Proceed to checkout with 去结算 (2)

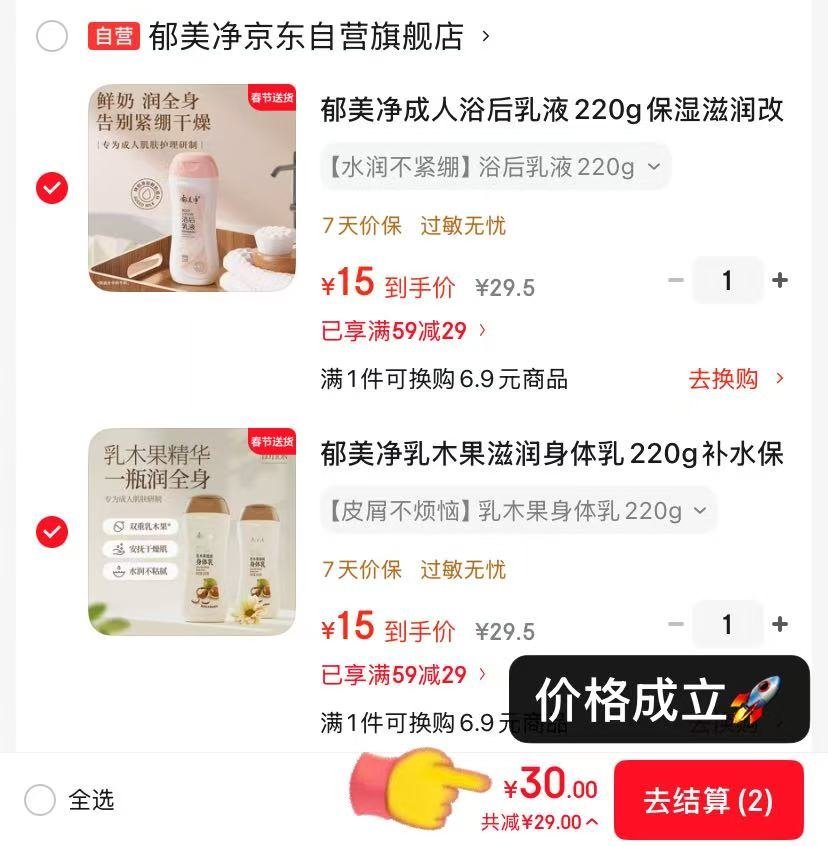tap(708, 801)
